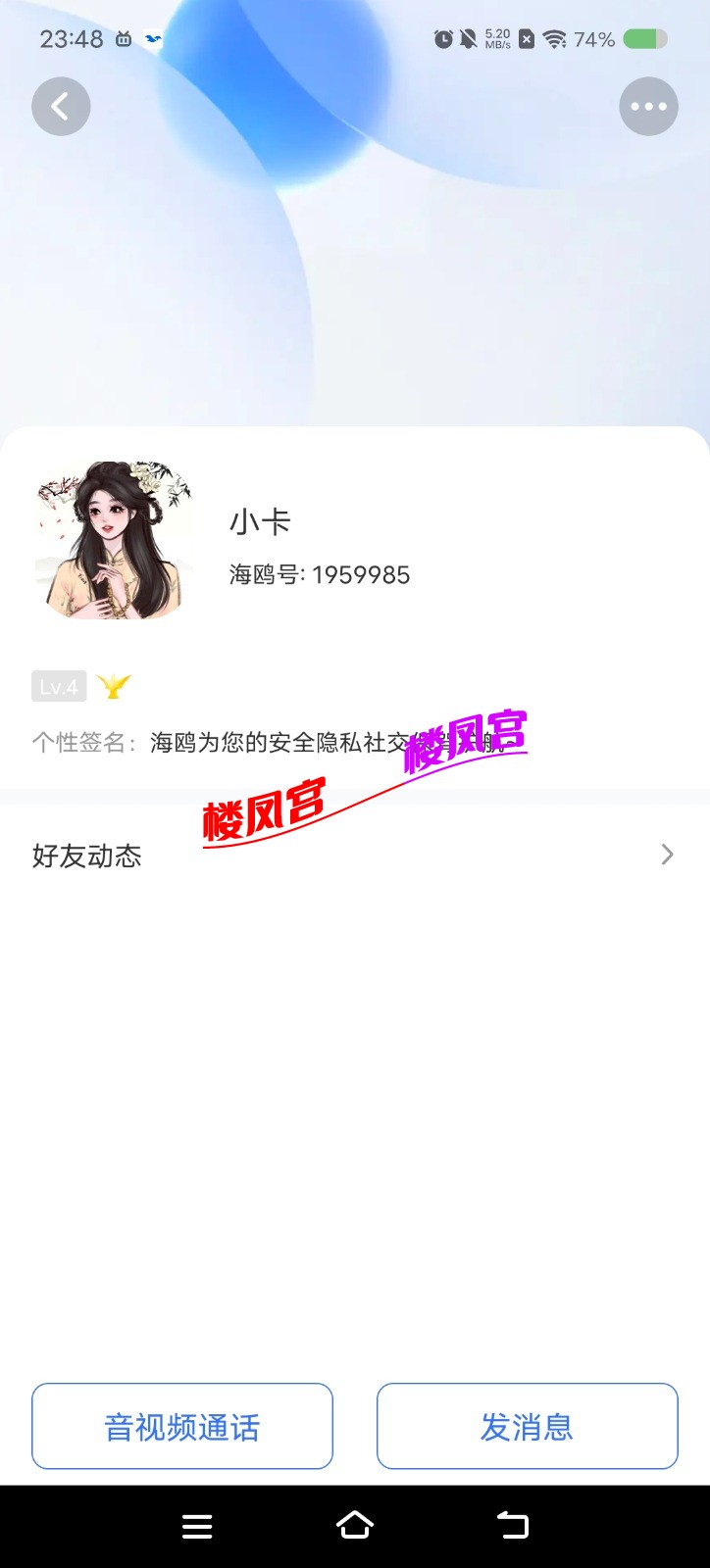Tap the 海鸥号 ID number 1959985

click(x=318, y=575)
